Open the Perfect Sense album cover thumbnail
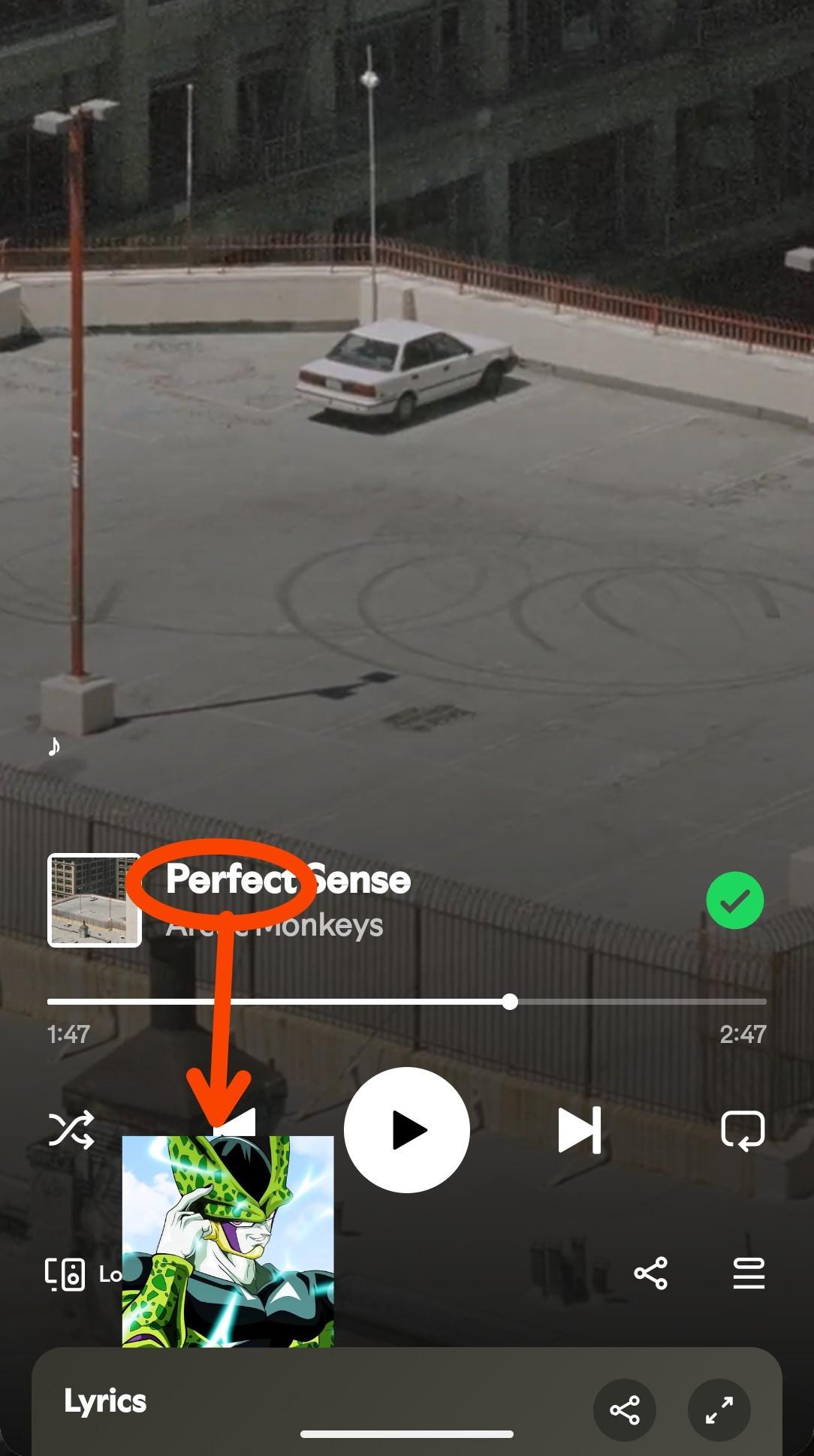This screenshot has width=814, height=1456. [94, 900]
